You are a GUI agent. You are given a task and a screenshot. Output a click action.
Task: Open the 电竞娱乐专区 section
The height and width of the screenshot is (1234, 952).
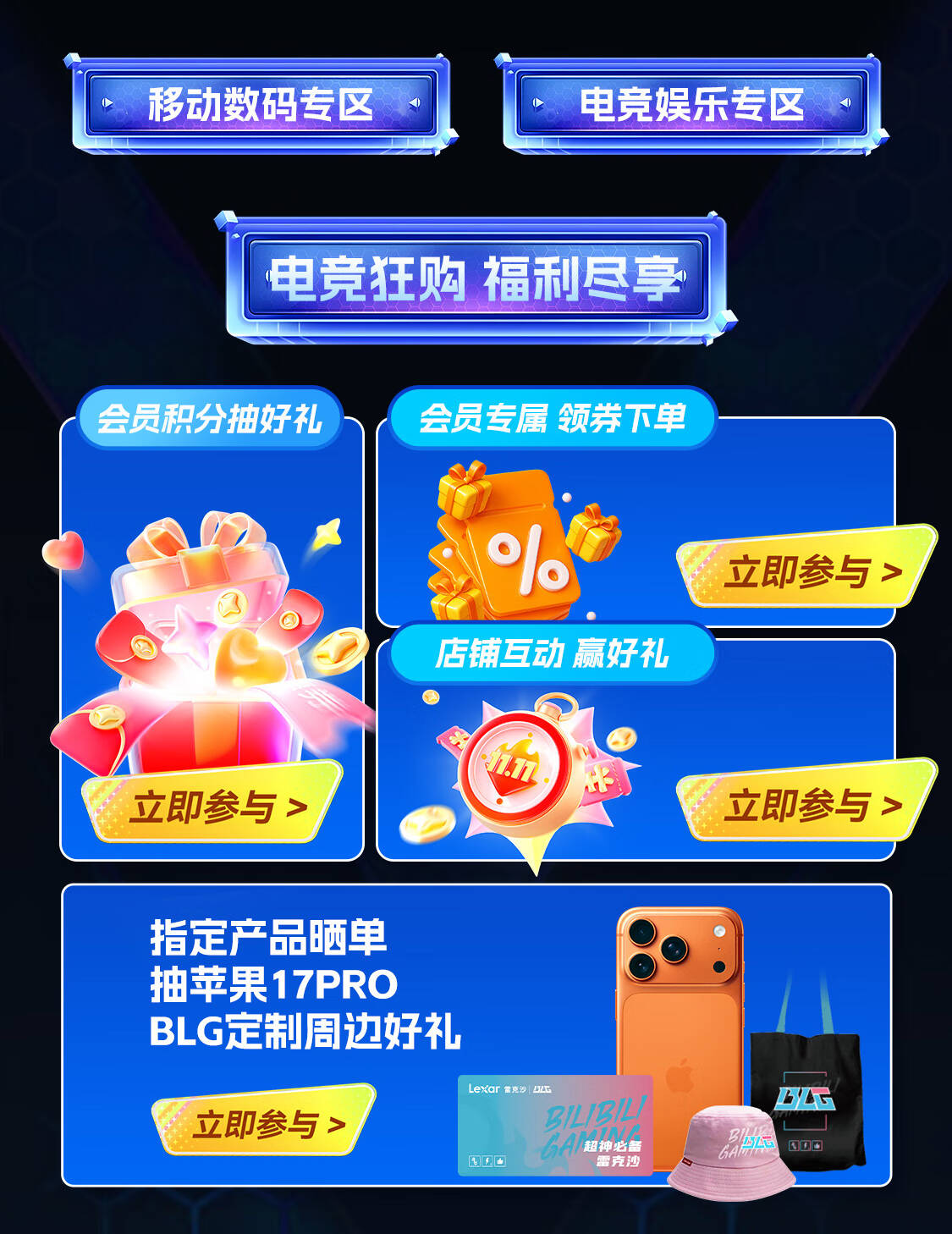tap(691, 104)
